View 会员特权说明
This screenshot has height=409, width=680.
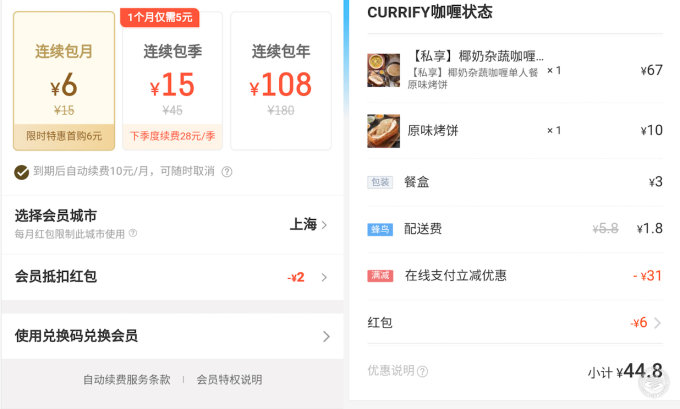[229, 380]
